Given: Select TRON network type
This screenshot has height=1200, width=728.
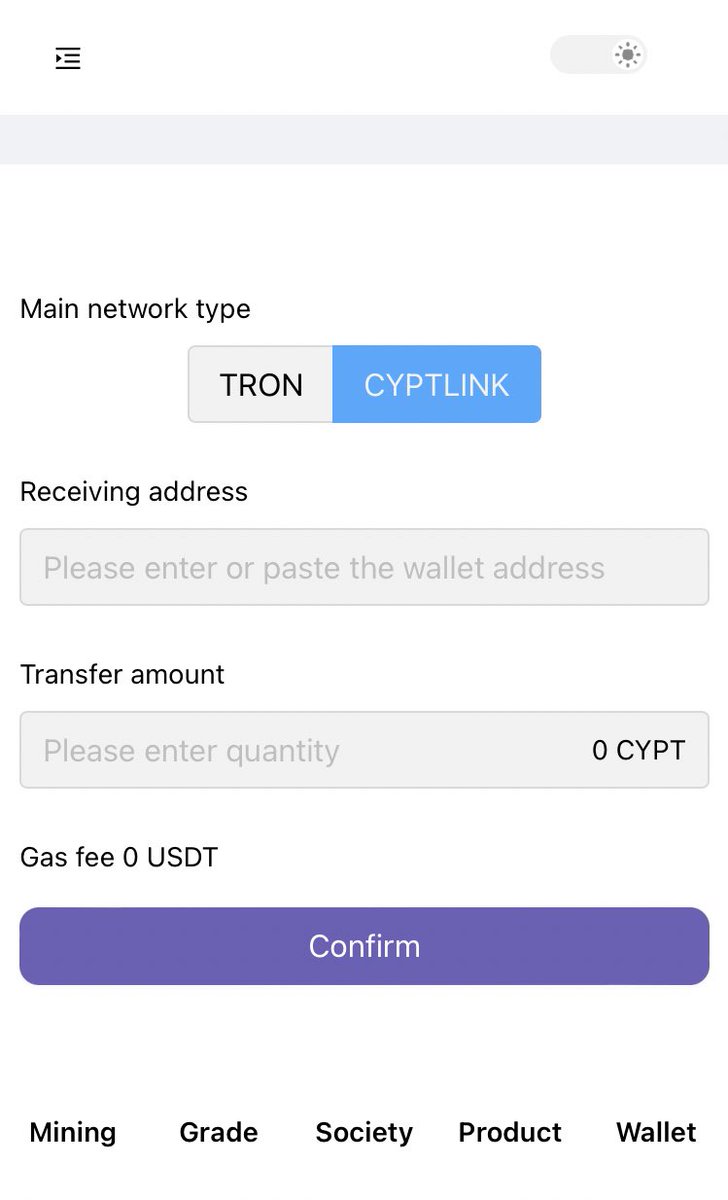Looking at the screenshot, I should (261, 385).
